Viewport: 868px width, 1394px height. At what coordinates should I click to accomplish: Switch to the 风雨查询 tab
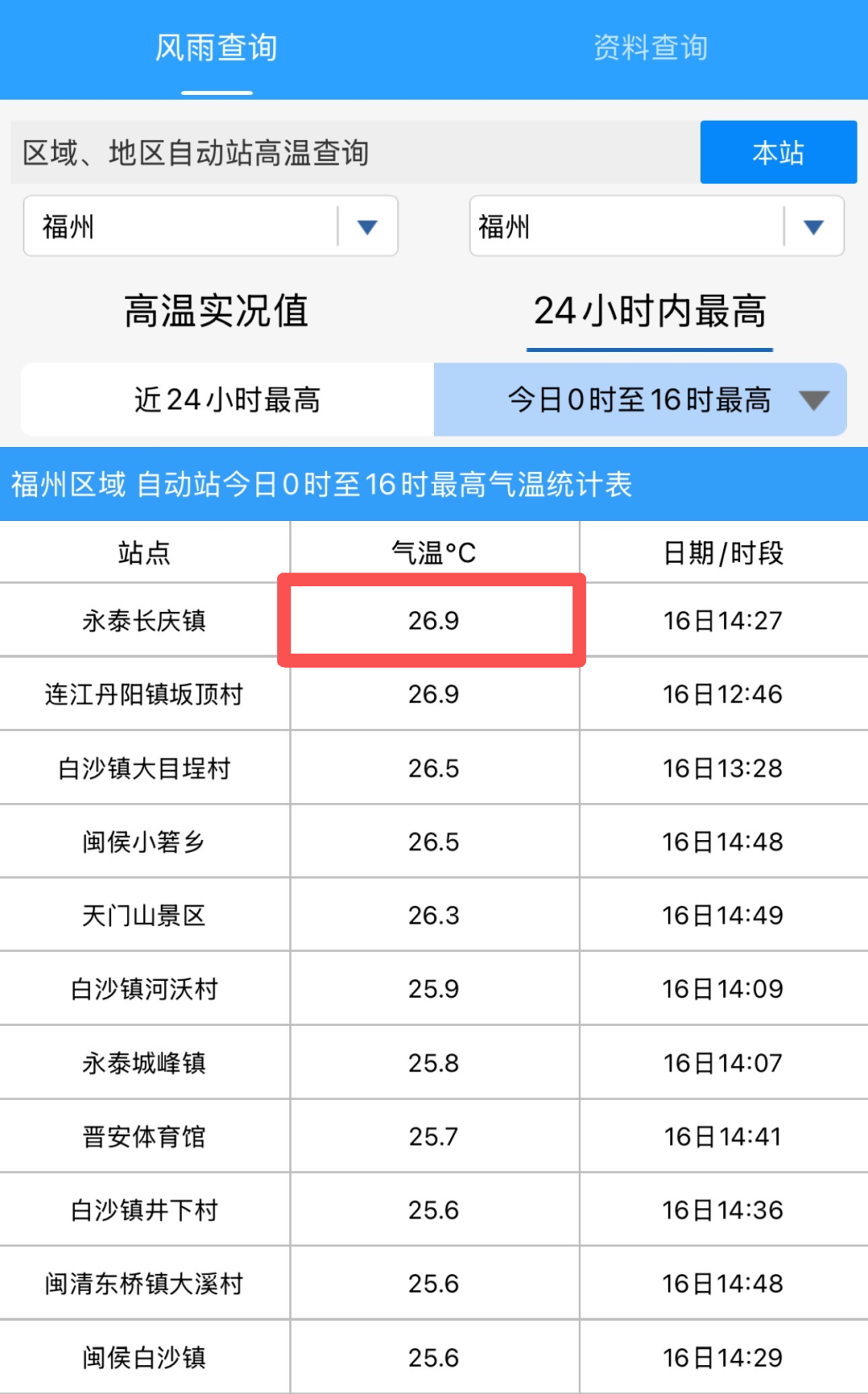[x=216, y=48]
